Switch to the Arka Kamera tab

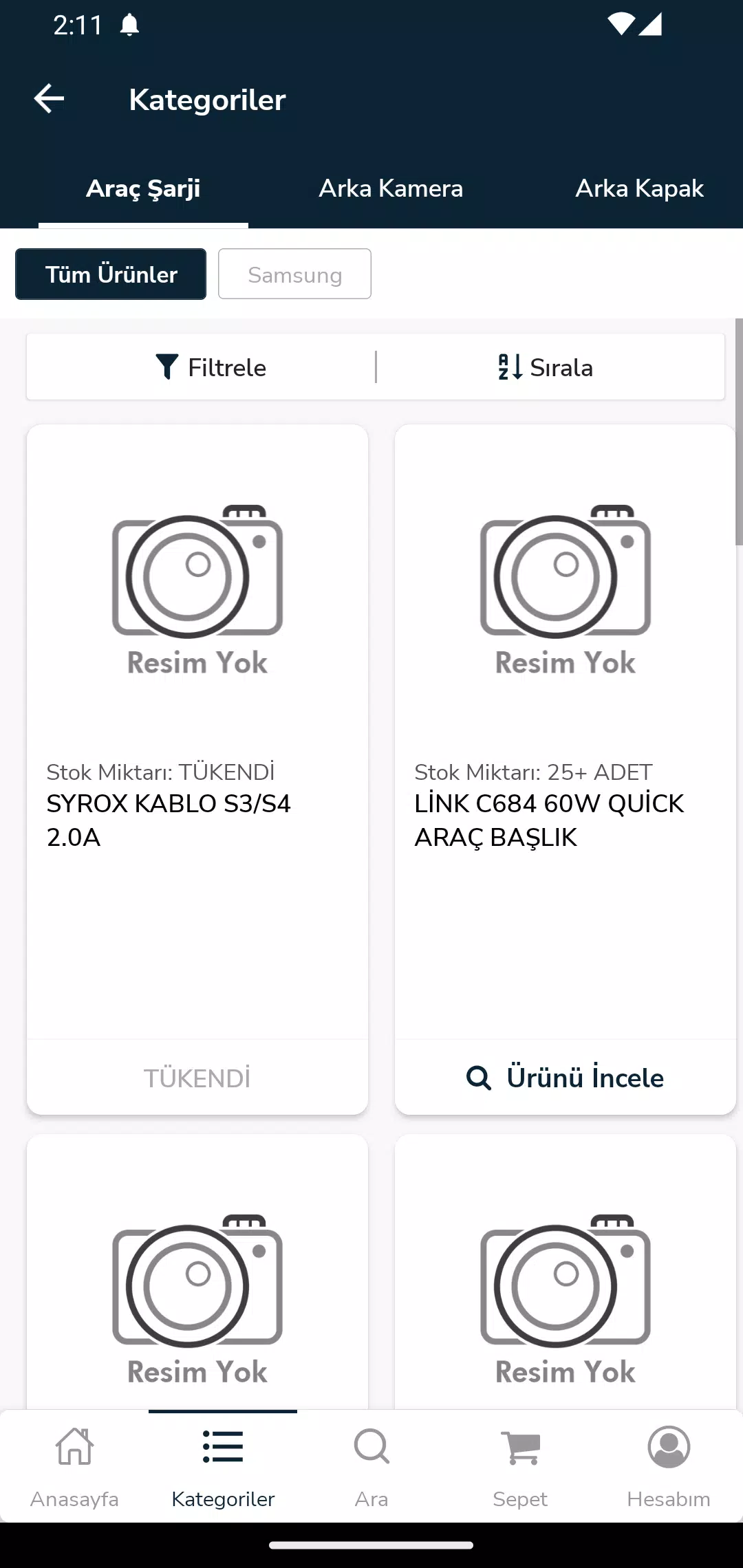pyautogui.click(x=390, y=188)
